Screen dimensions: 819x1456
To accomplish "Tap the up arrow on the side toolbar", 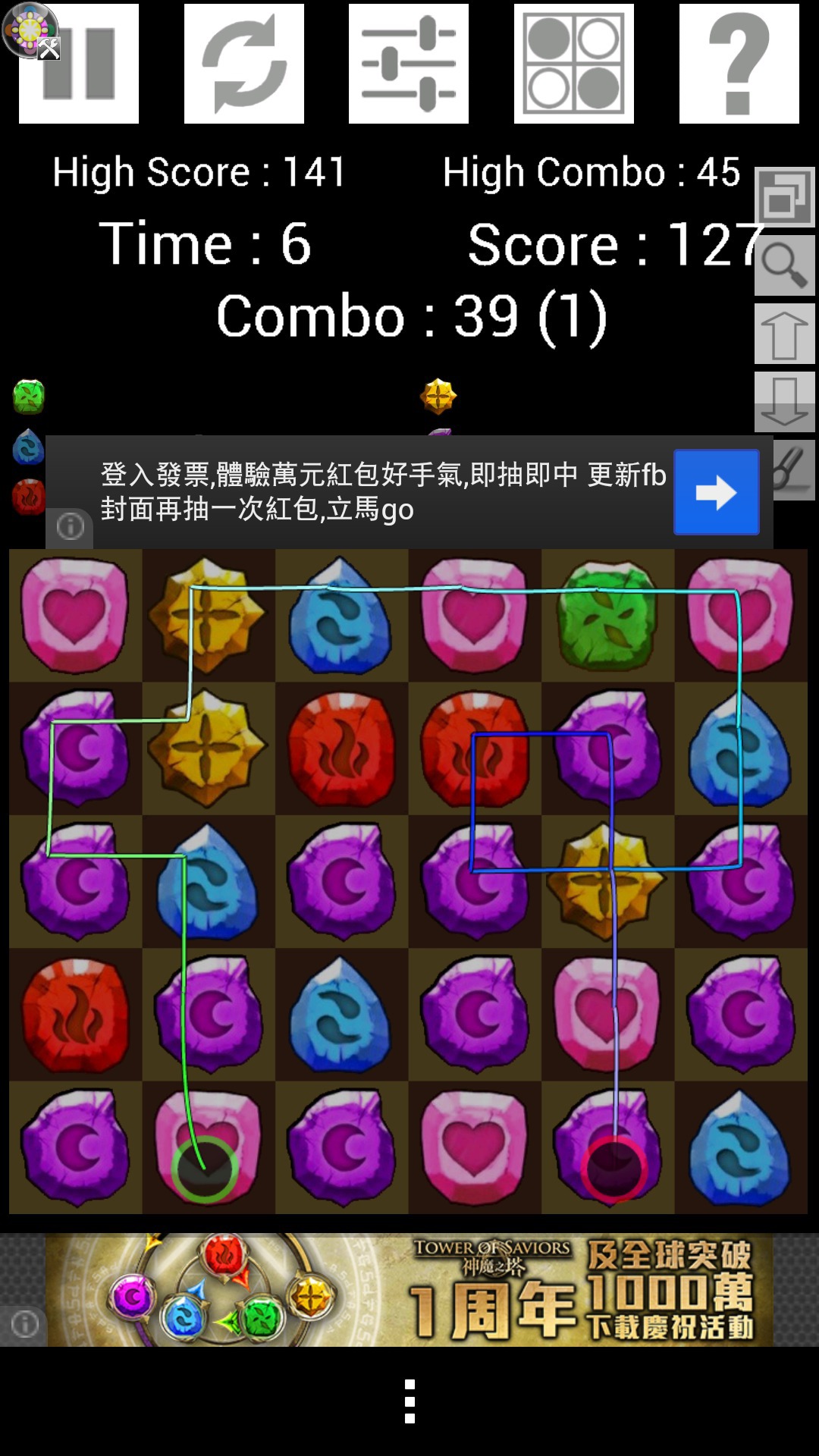I will tap(785, 334).
